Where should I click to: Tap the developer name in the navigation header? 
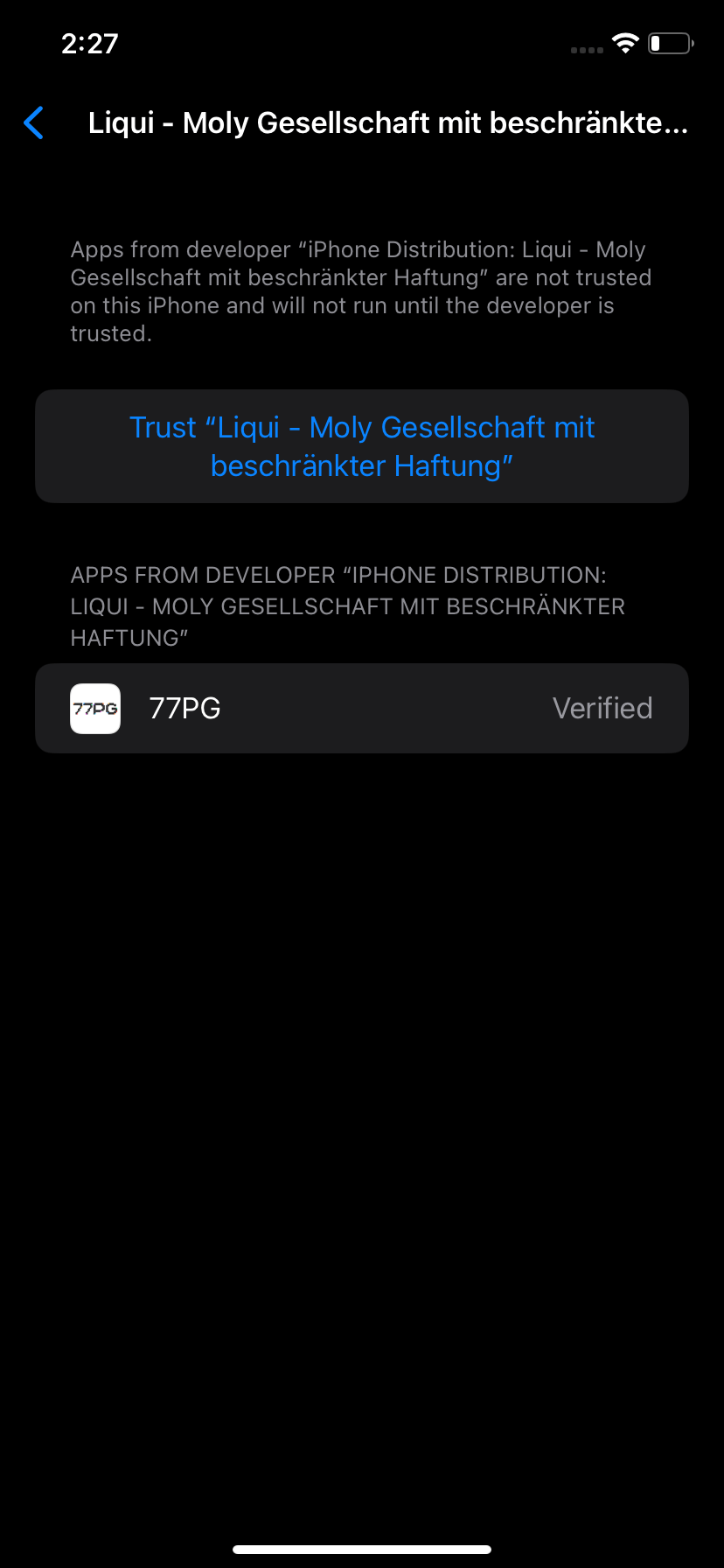388,122
